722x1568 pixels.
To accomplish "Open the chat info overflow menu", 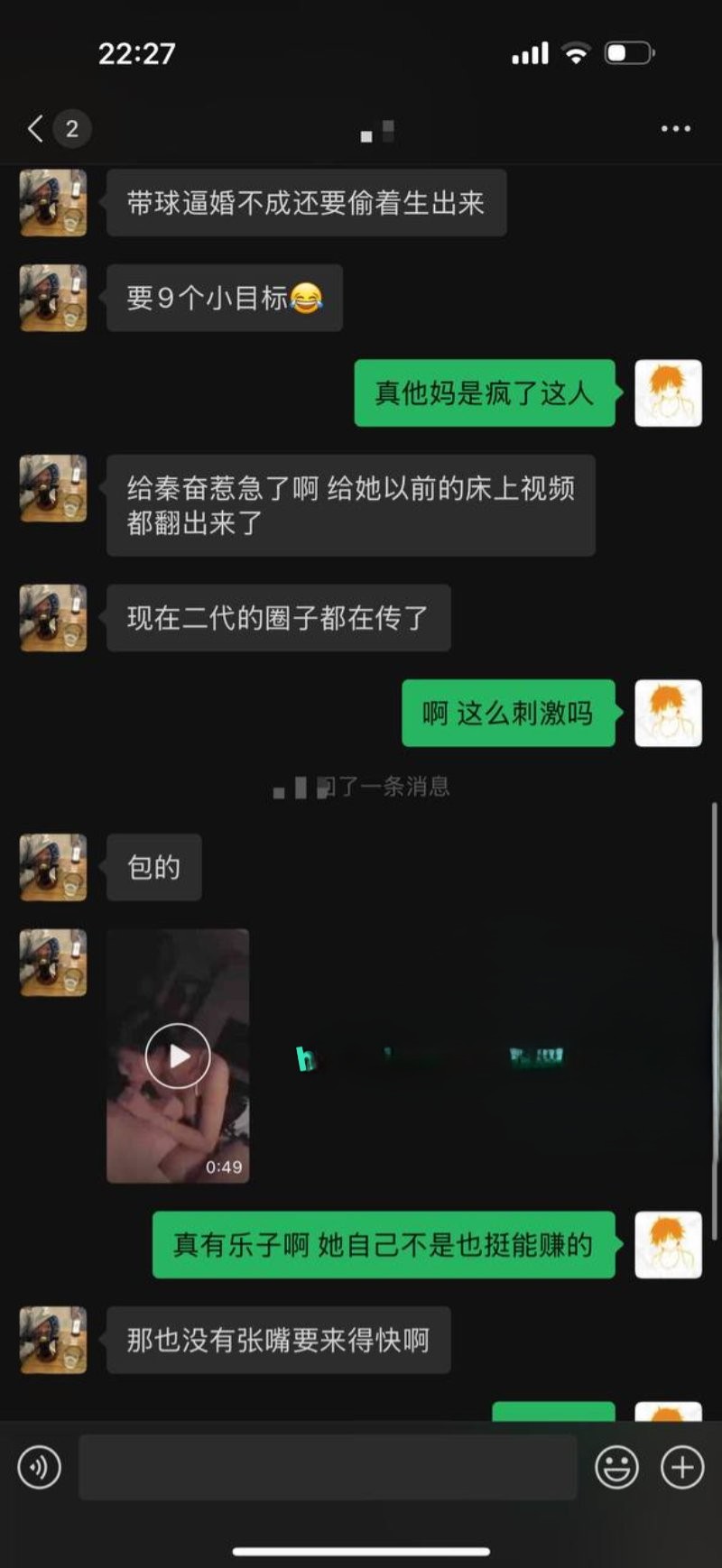I will tap(675, 129).
